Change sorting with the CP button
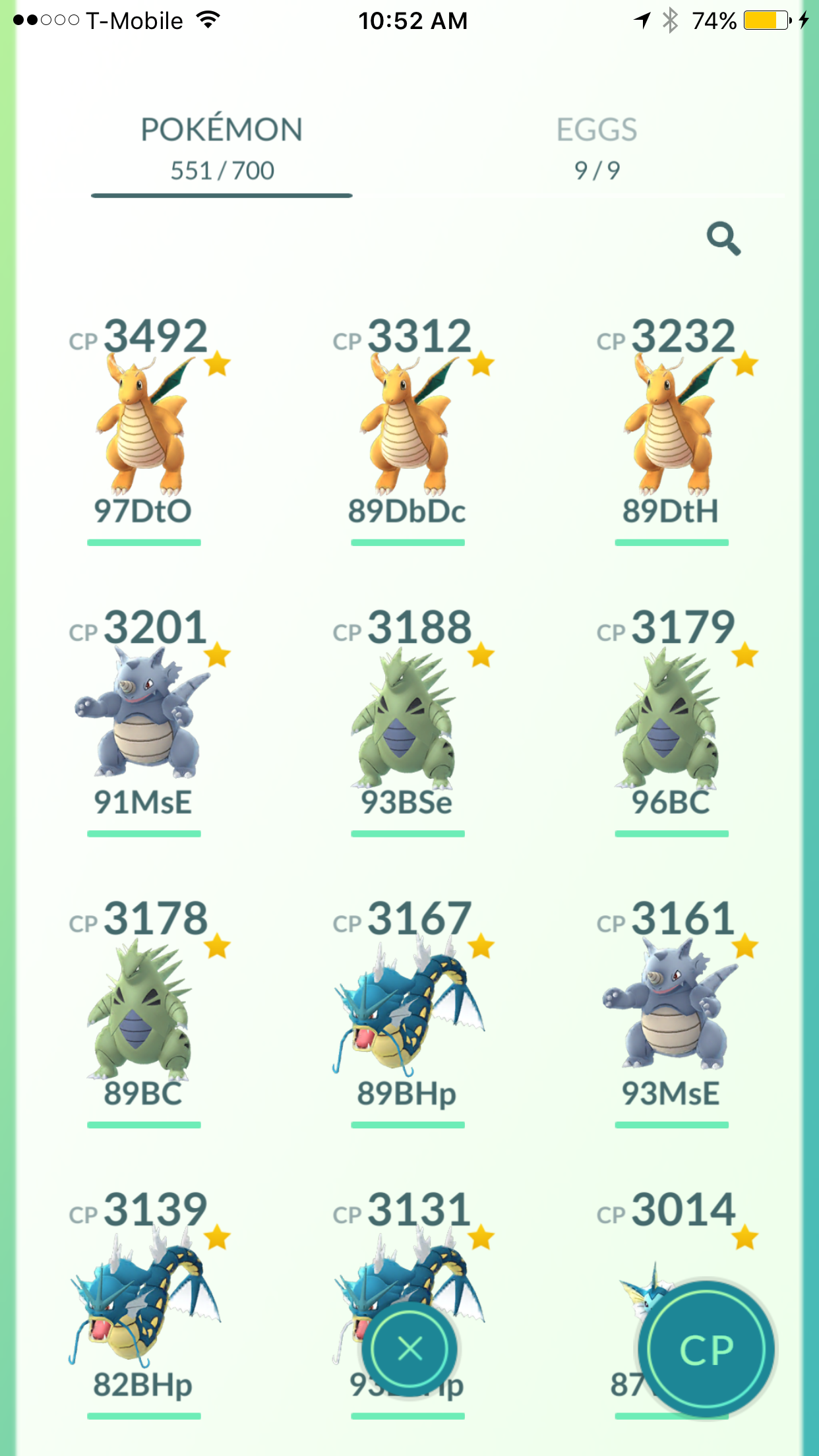819x1456 pixels. (706, 1349)
